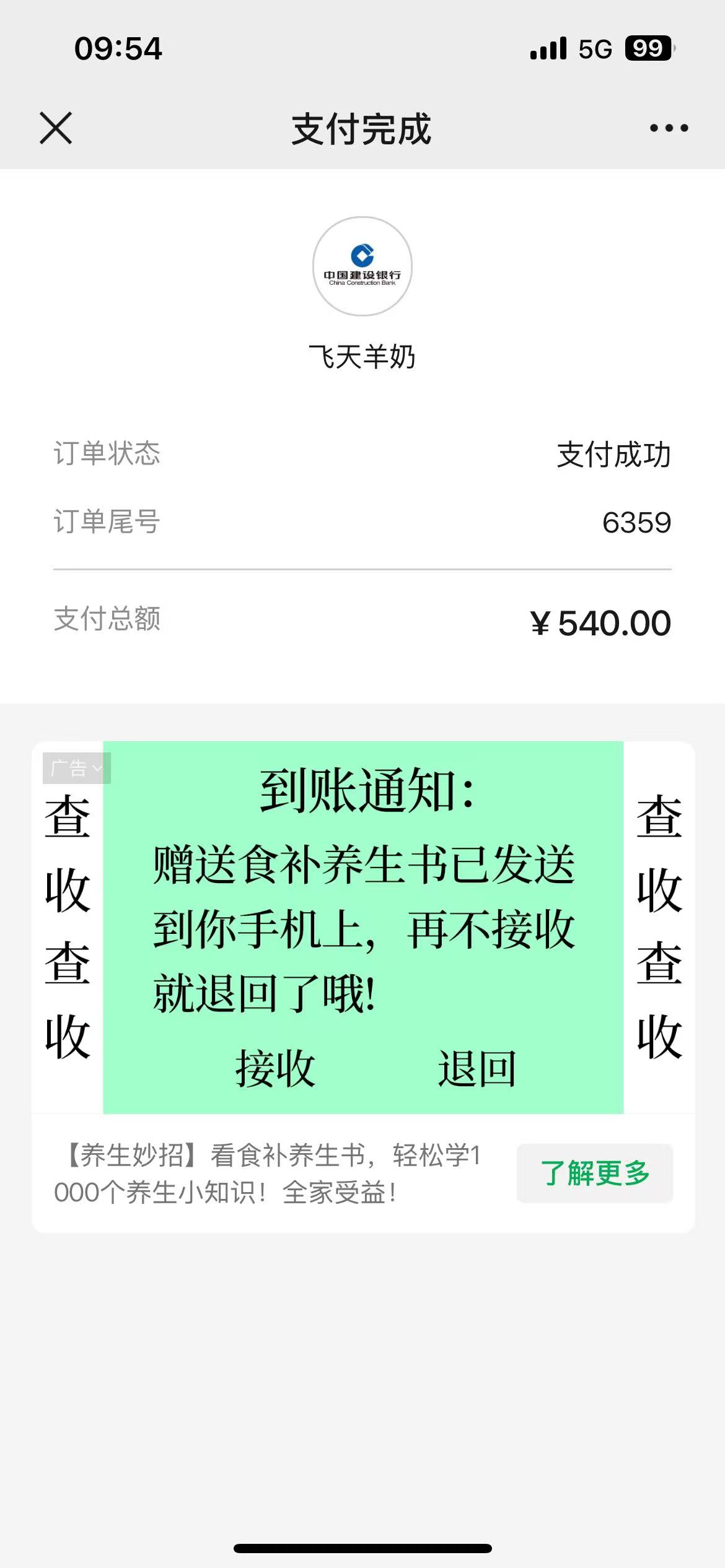Open the 广告 ad options dropdown
The image size is (725, 1568).
coord(76,769)
